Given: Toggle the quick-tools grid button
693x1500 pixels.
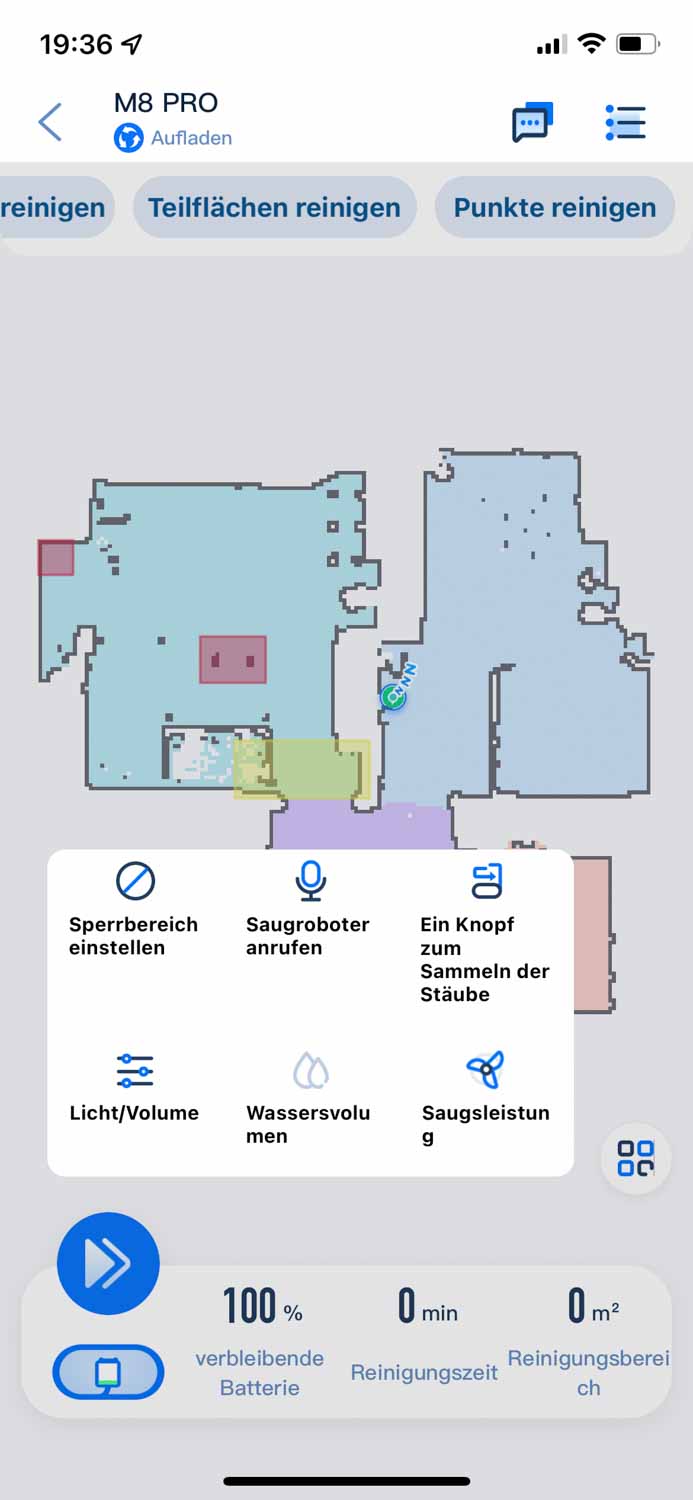Looking at the screenshot, I should point(635,1159).
